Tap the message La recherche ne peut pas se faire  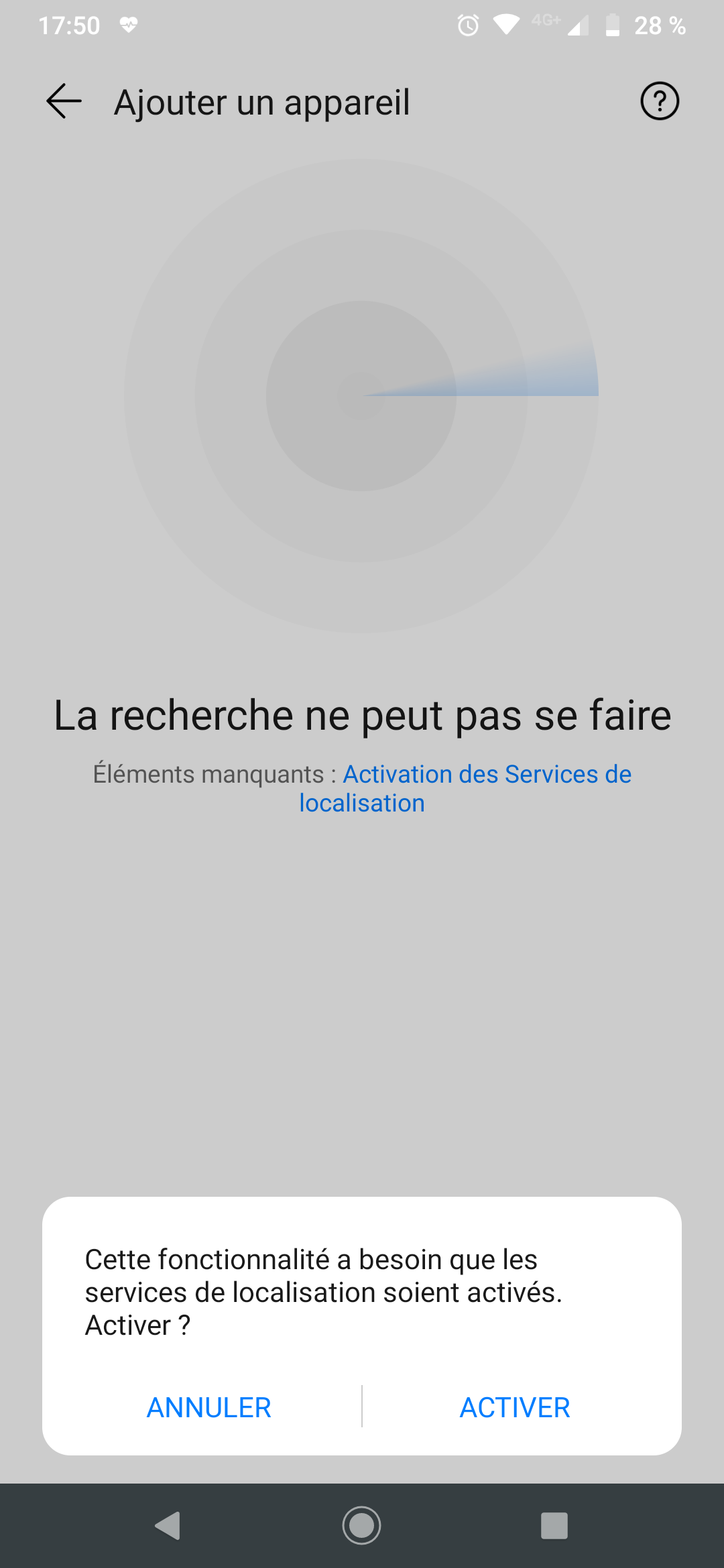pos(362,714)
